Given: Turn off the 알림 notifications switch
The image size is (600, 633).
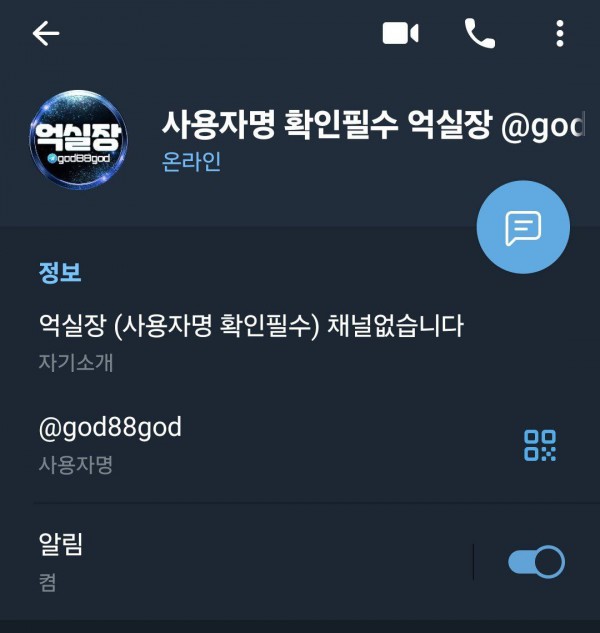Looking at the screenshot, I should click(x=536, y=562).
